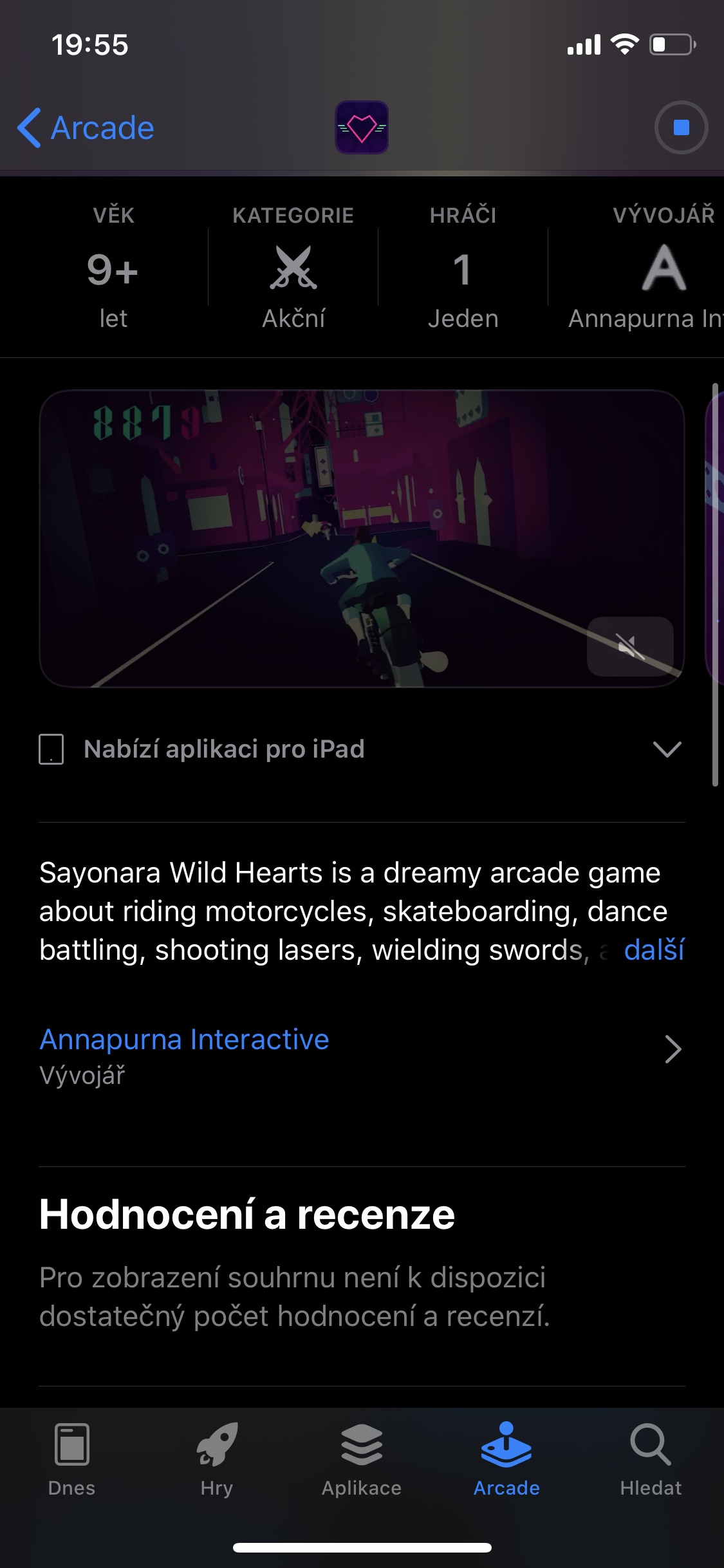Open the Hledat search tab

click(x=651, y=1460)
